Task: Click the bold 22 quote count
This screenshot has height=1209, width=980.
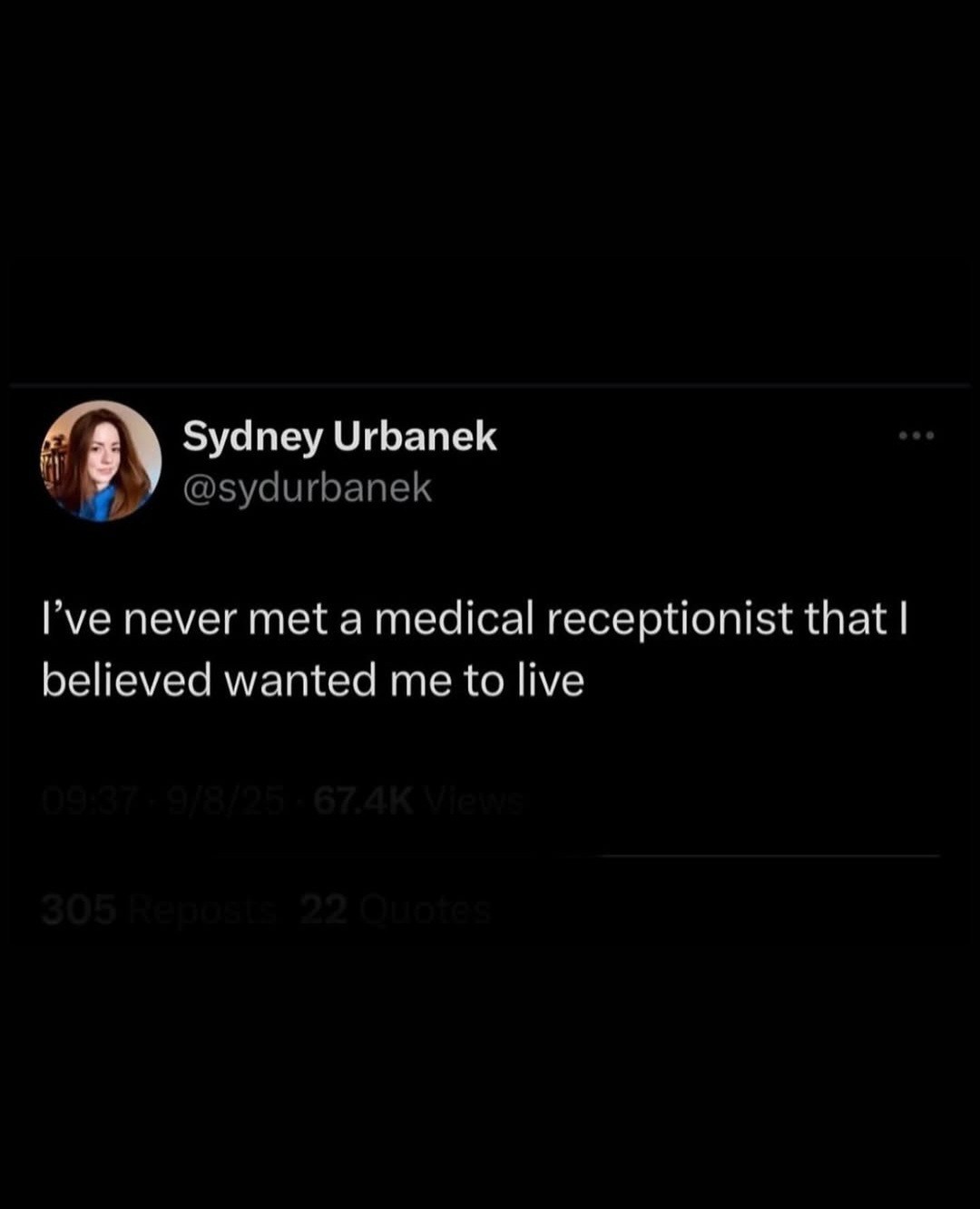Action: [x=327, y=909]
